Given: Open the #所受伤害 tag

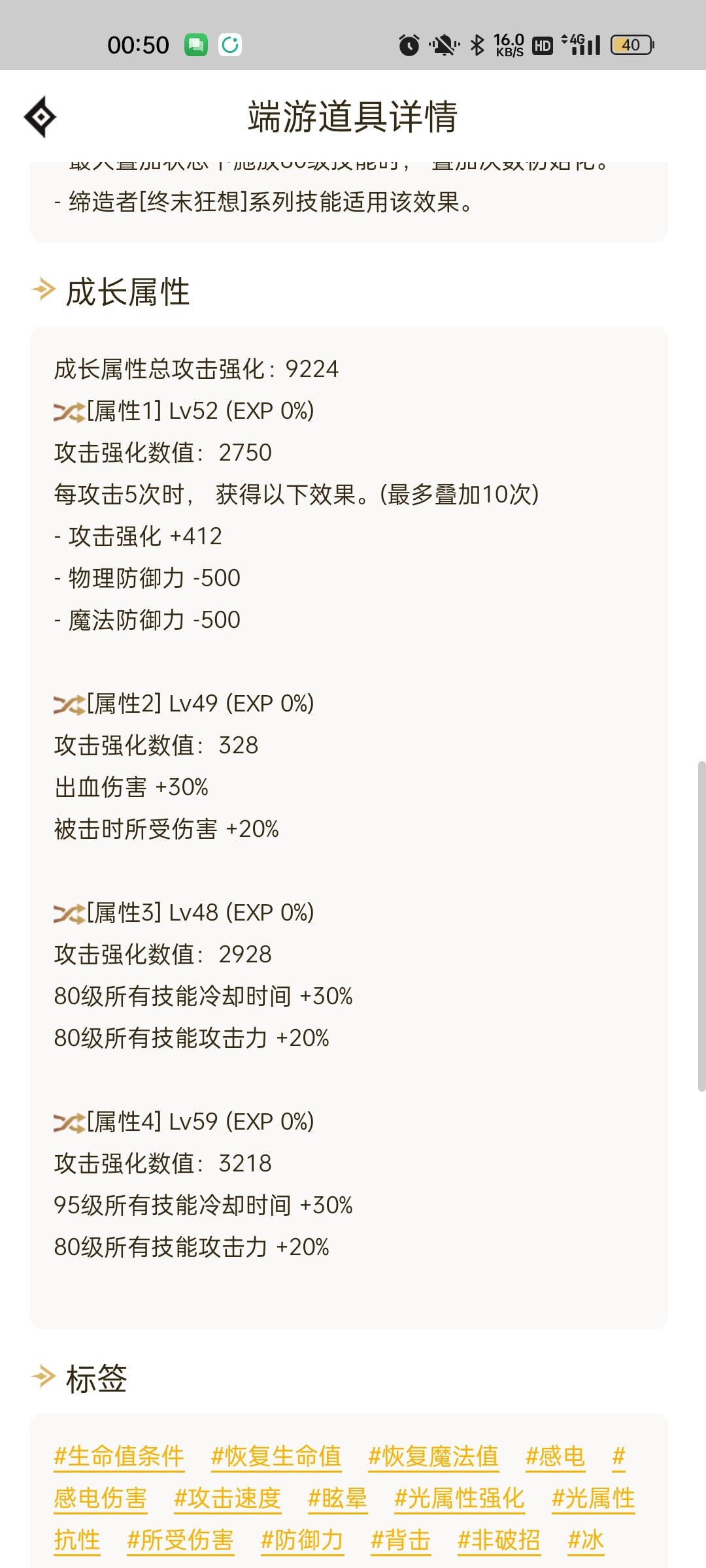Looking at the screenshot, I should (x=180, y=1540).
